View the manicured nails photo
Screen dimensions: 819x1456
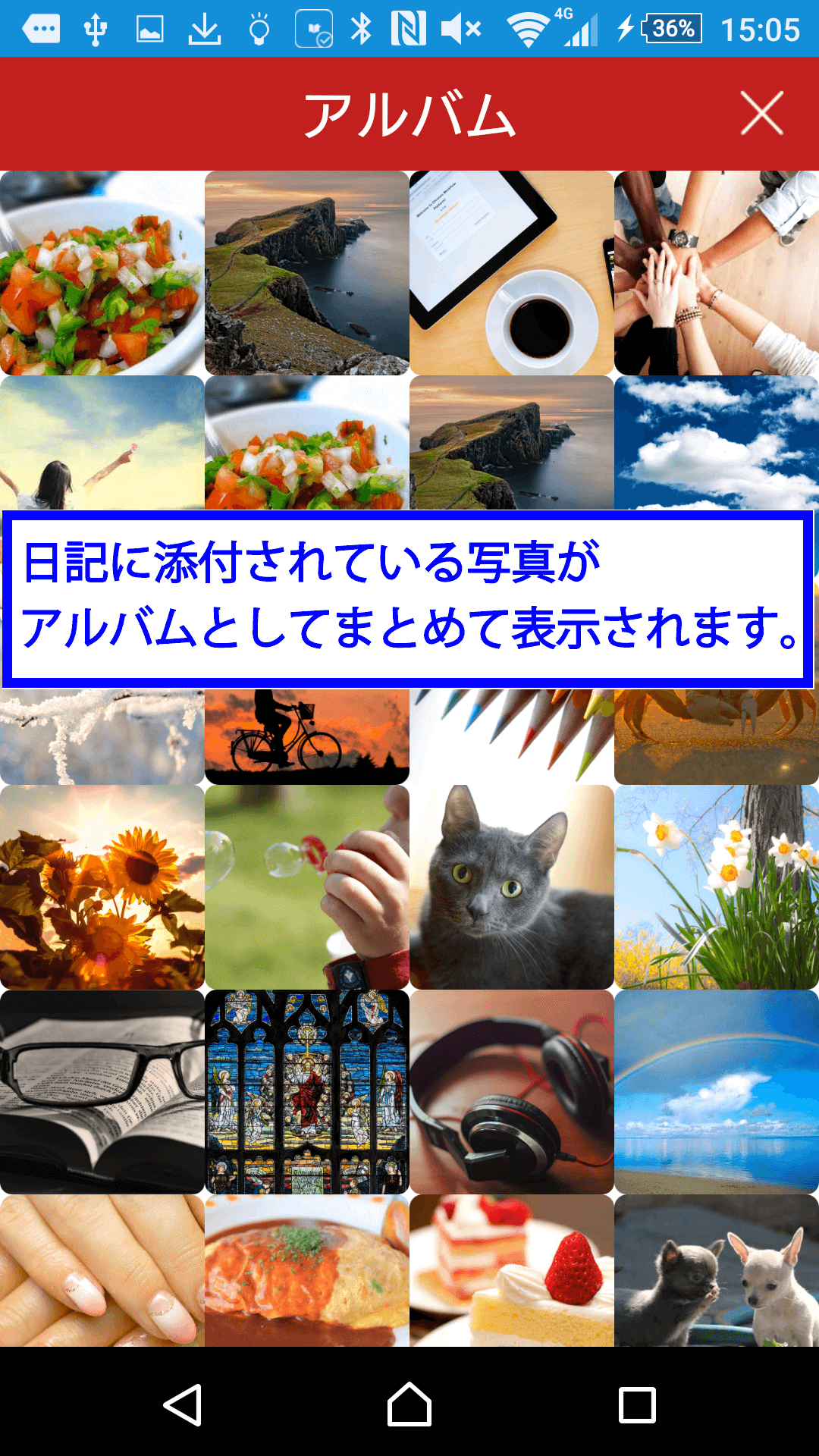pos(102,1271)
